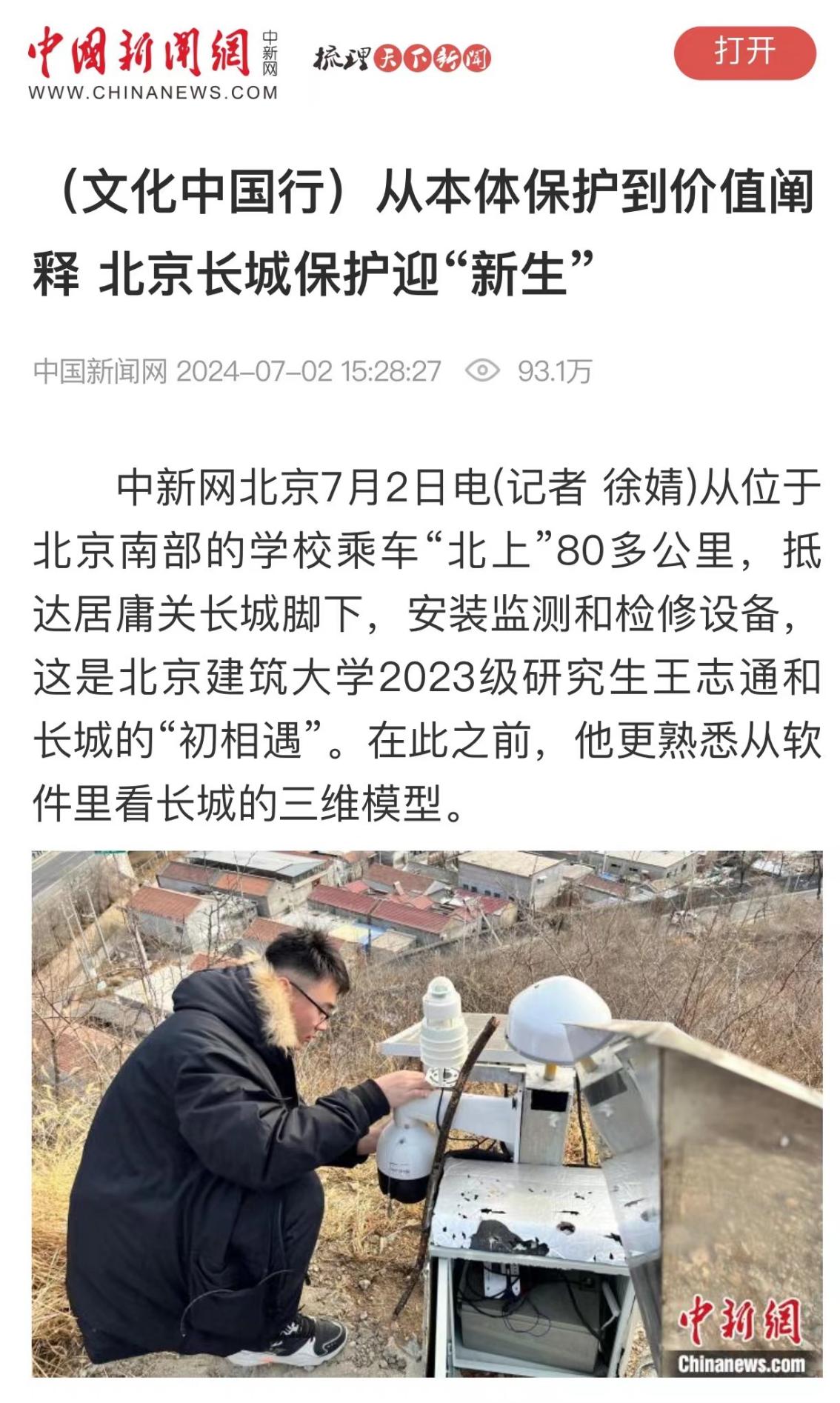
Task: Open the article photo of the student
Action: pyautogui.click(x=427, y=1114)
